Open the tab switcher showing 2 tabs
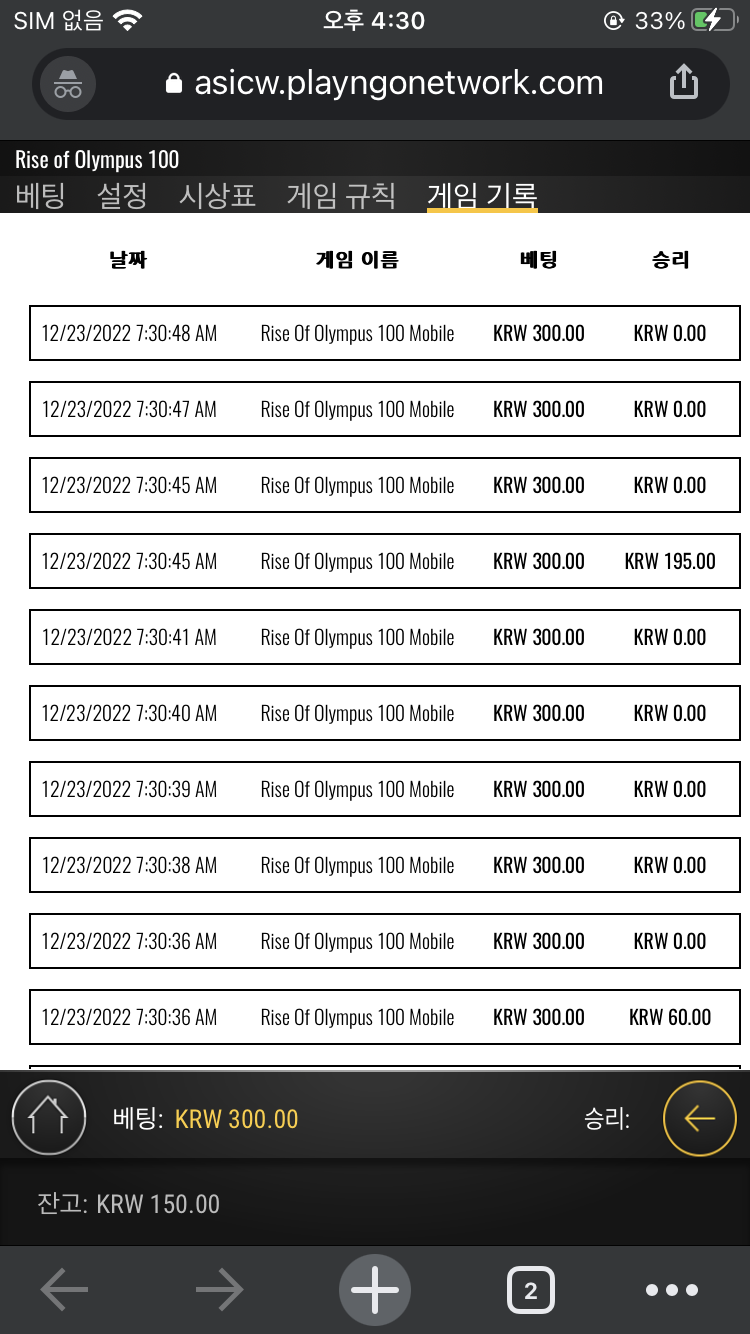Screen dimensions: 750x1334 click(531, 1290)
